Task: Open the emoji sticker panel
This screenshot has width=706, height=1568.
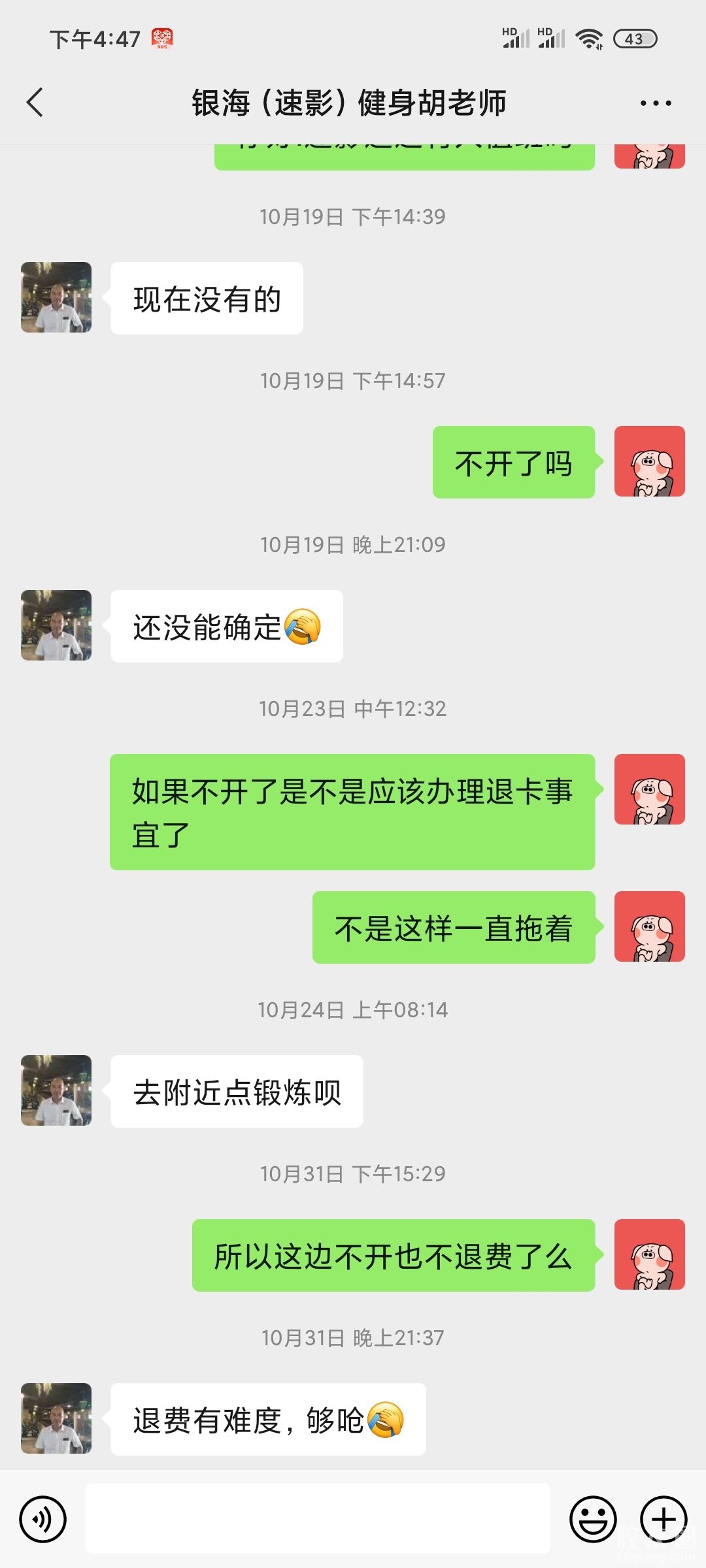Action: (593, 1519)
